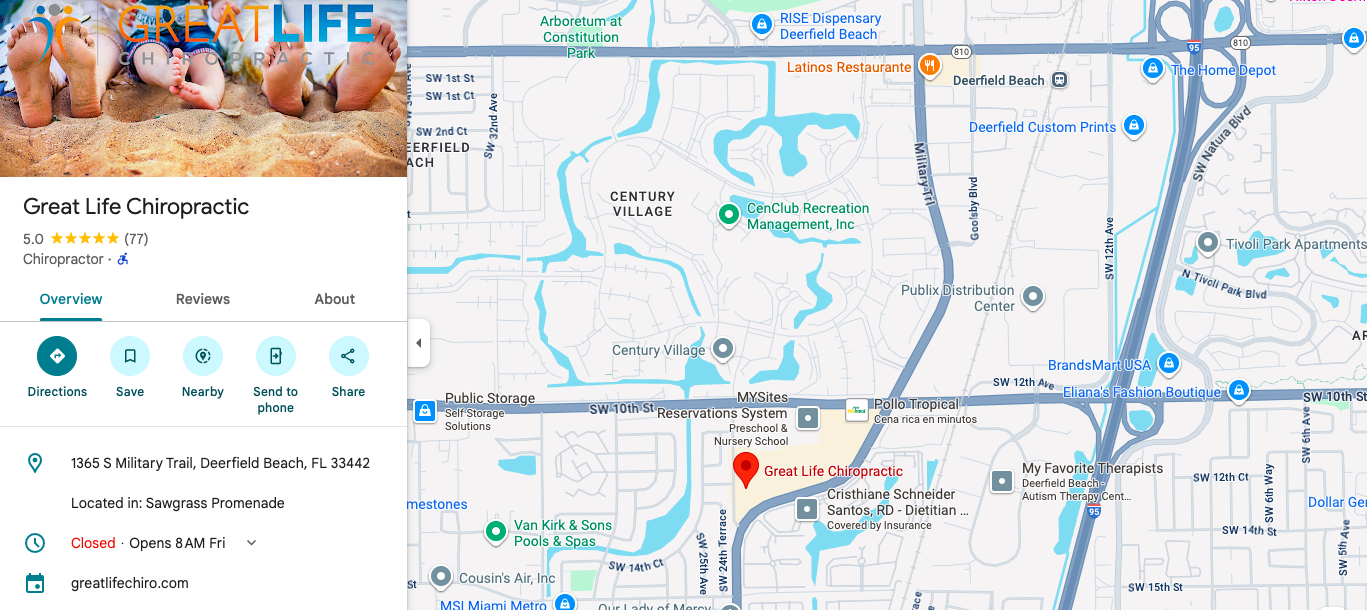Tap the Publix Distribution Center marker
1367x610 pixels.
(1033, 297)
